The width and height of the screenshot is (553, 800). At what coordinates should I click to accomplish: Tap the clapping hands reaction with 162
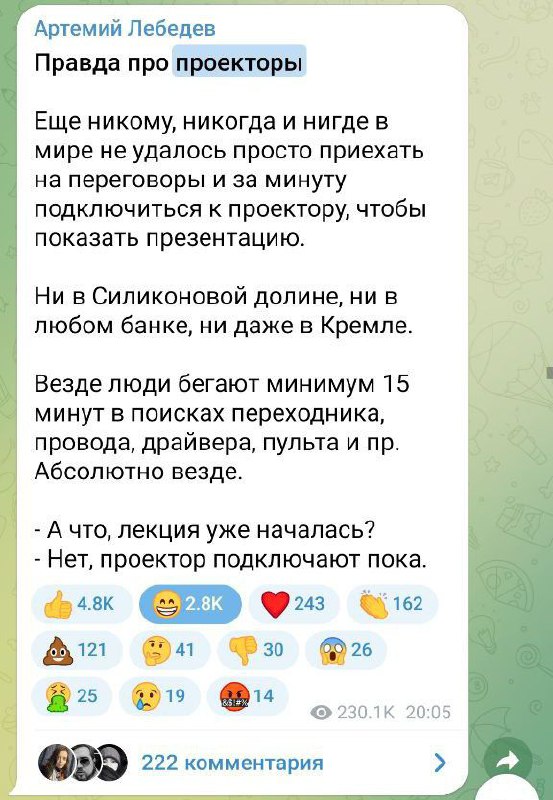[393, 605]
